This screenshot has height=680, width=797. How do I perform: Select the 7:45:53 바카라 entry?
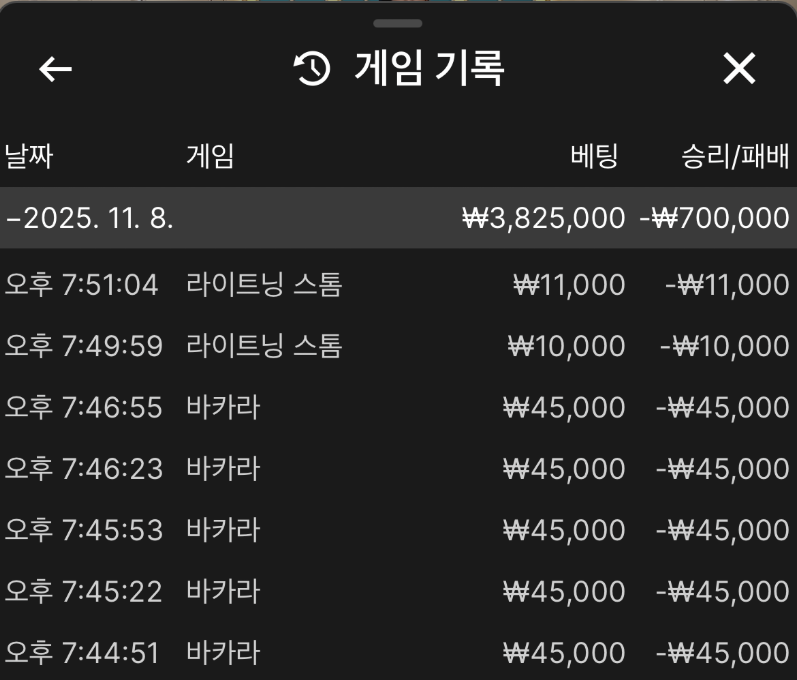pos(398,530)
